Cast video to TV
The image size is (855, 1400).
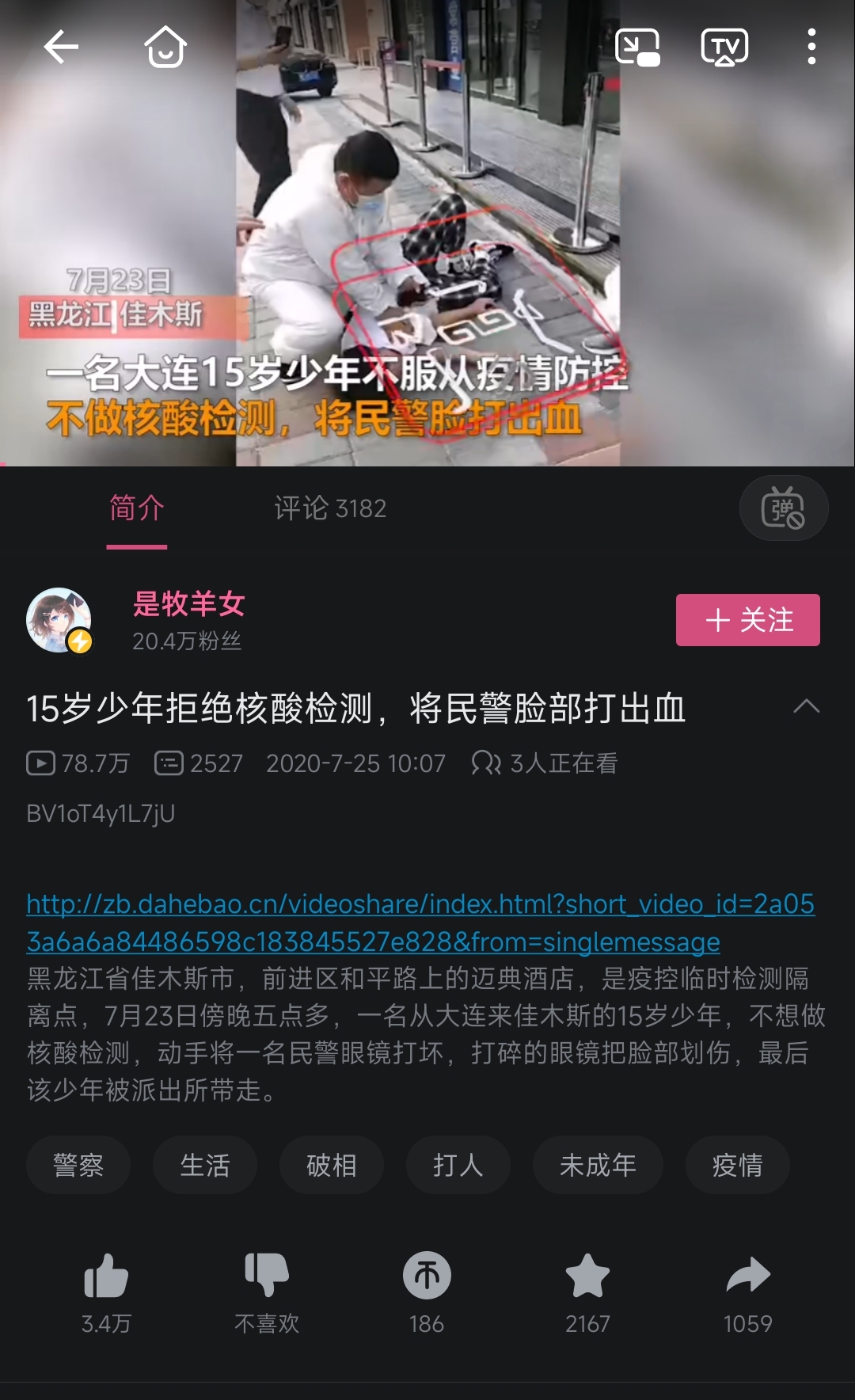click(724, 47)
